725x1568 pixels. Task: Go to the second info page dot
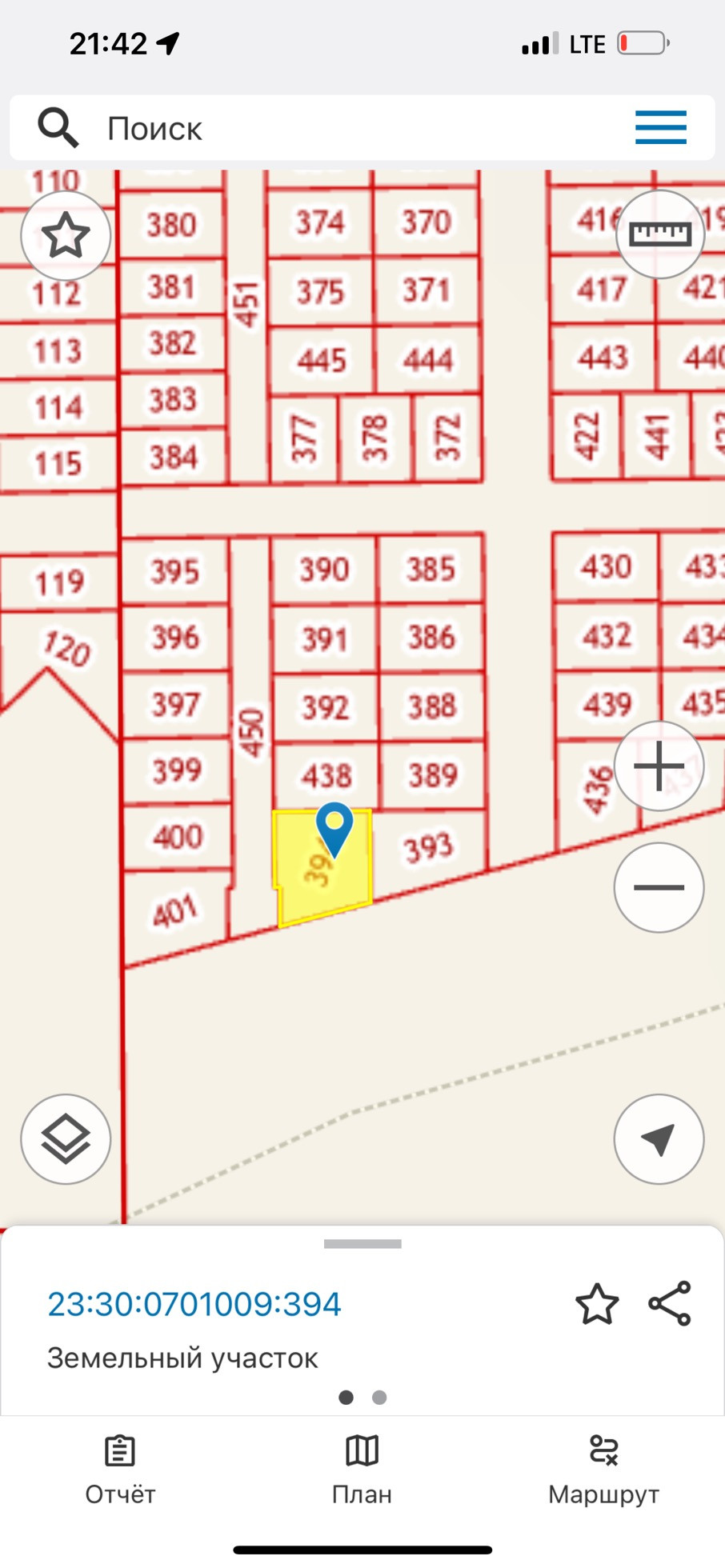(x=379, y=1397)
